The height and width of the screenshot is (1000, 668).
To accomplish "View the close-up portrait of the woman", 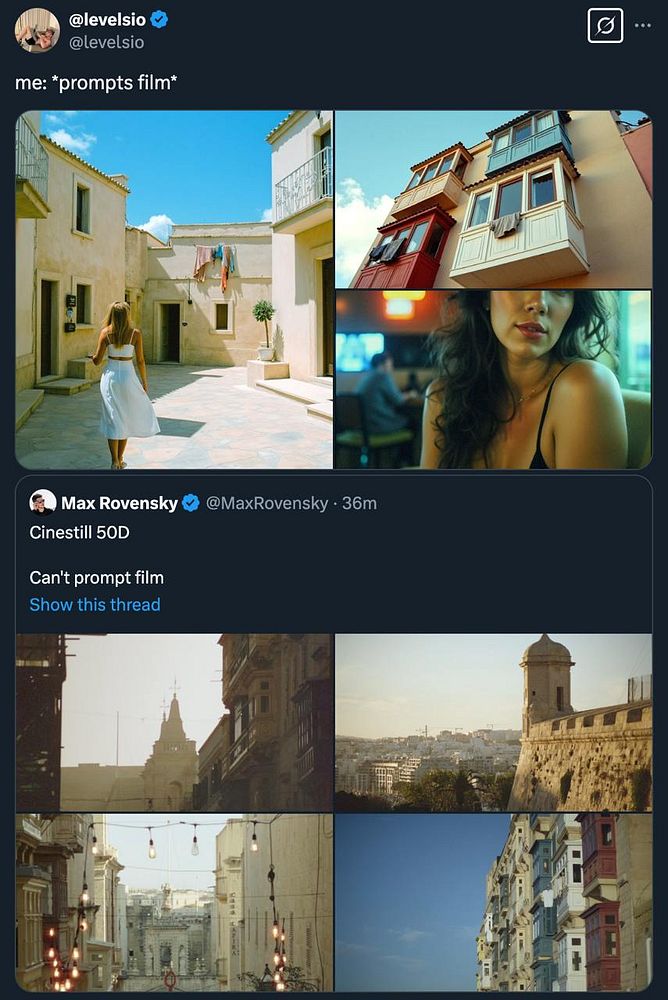I will point(493,380).
